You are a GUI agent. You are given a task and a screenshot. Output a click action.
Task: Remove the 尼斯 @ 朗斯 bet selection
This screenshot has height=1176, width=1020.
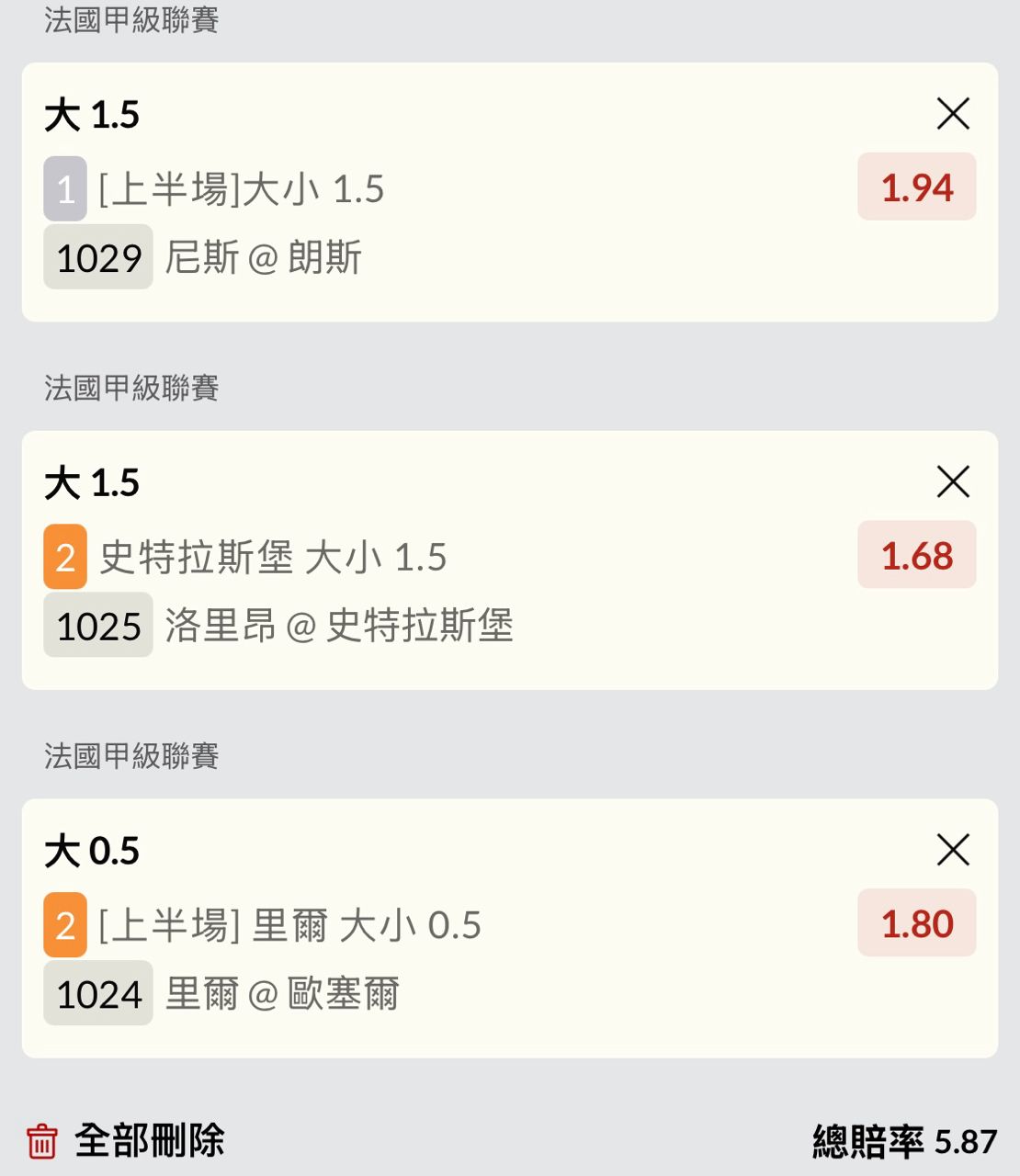[953, 114]
